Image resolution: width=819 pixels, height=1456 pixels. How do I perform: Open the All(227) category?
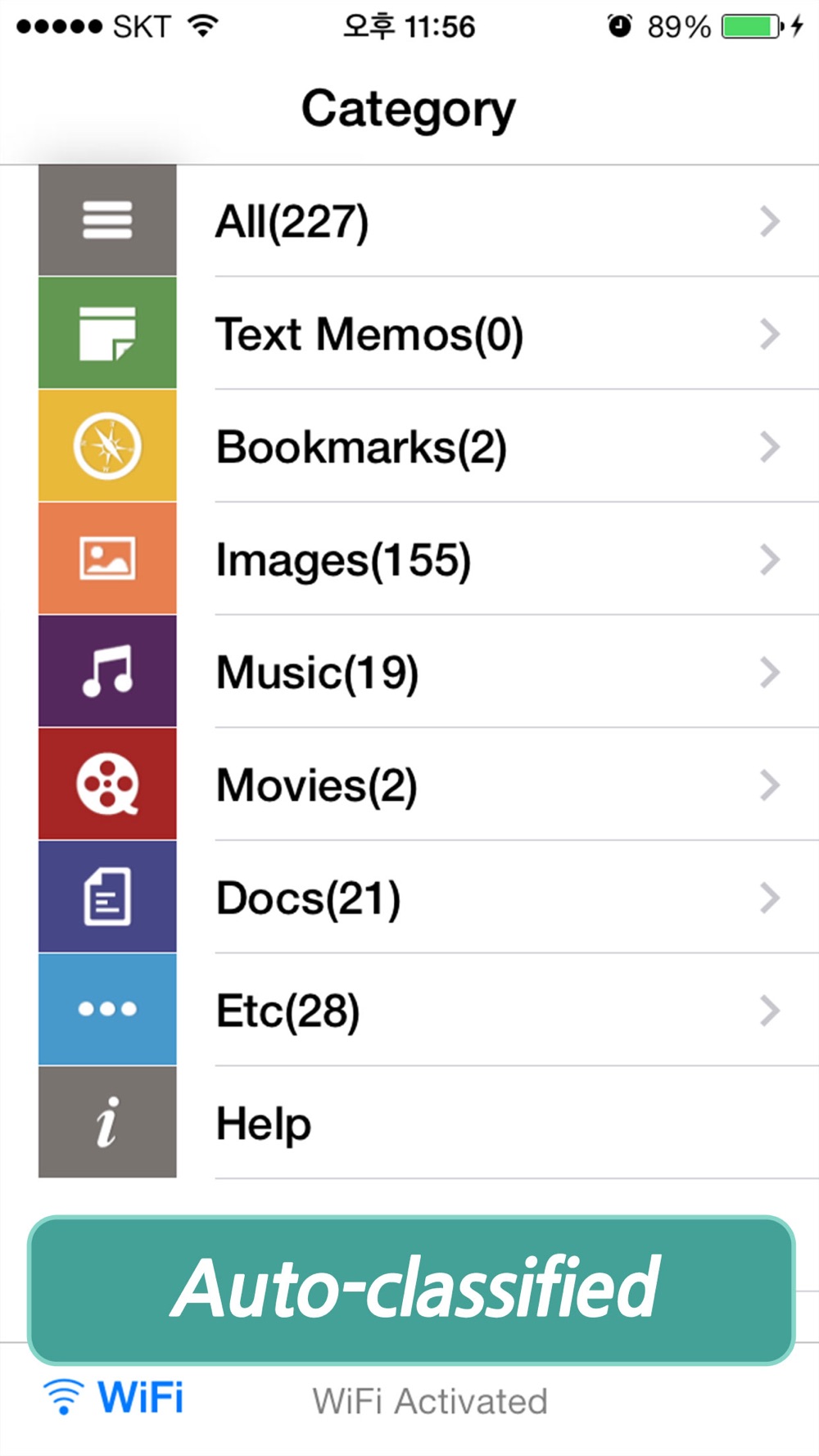(426, 221)
